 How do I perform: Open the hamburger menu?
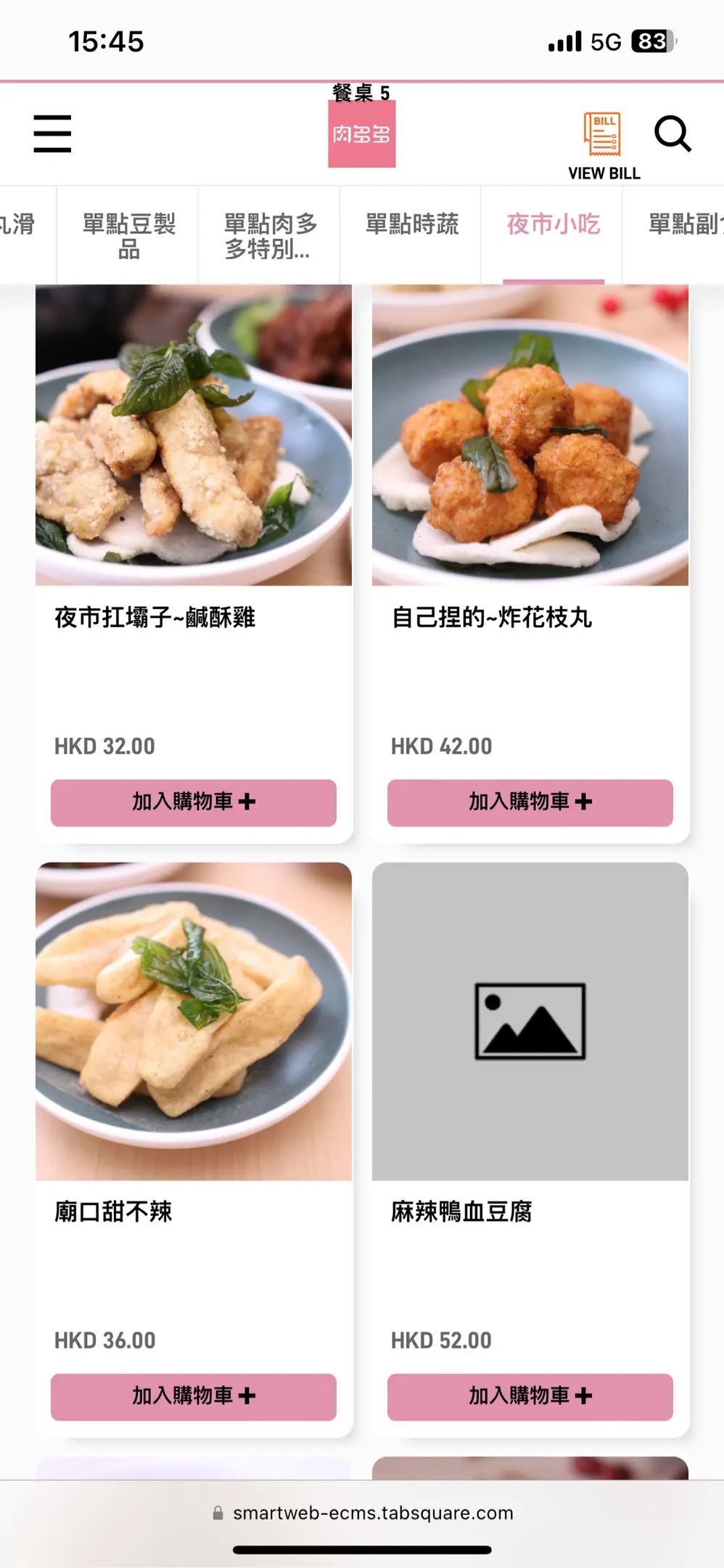click(52, 134)
